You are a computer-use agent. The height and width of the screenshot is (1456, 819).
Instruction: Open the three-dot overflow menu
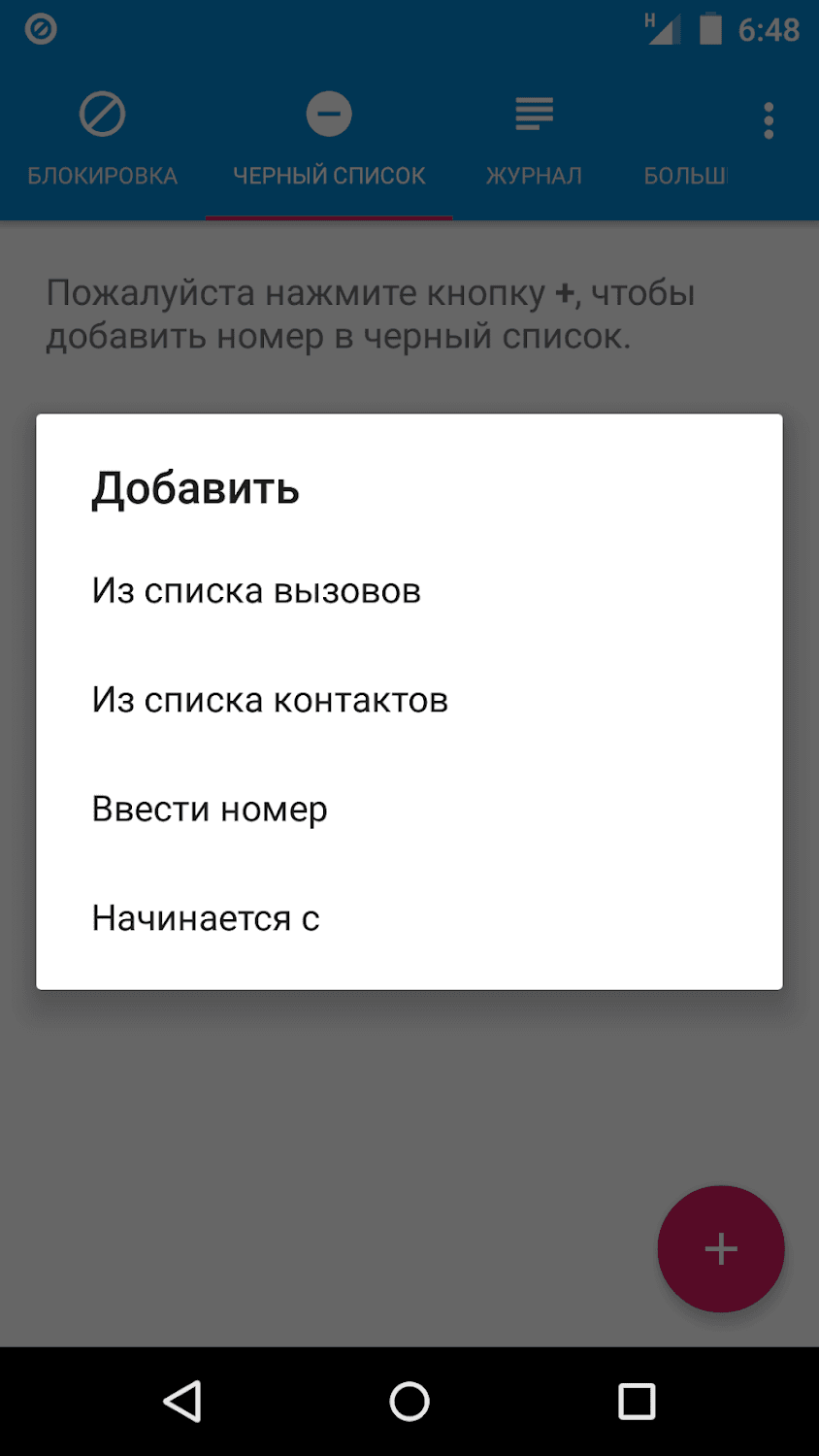click(769, 121)
